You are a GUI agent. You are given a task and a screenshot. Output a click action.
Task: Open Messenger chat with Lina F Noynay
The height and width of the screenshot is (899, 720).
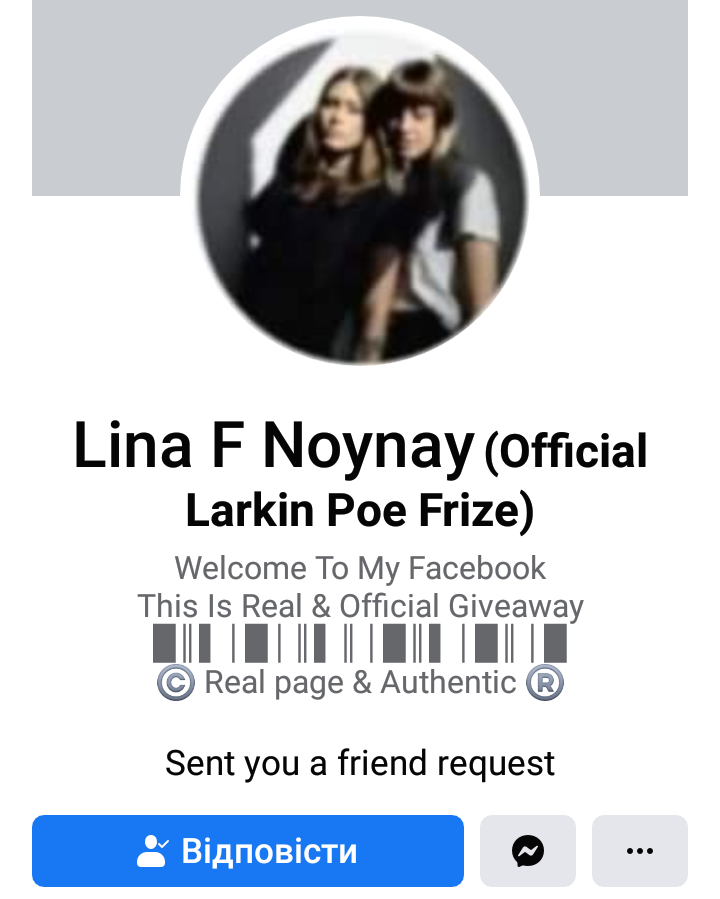528,851
